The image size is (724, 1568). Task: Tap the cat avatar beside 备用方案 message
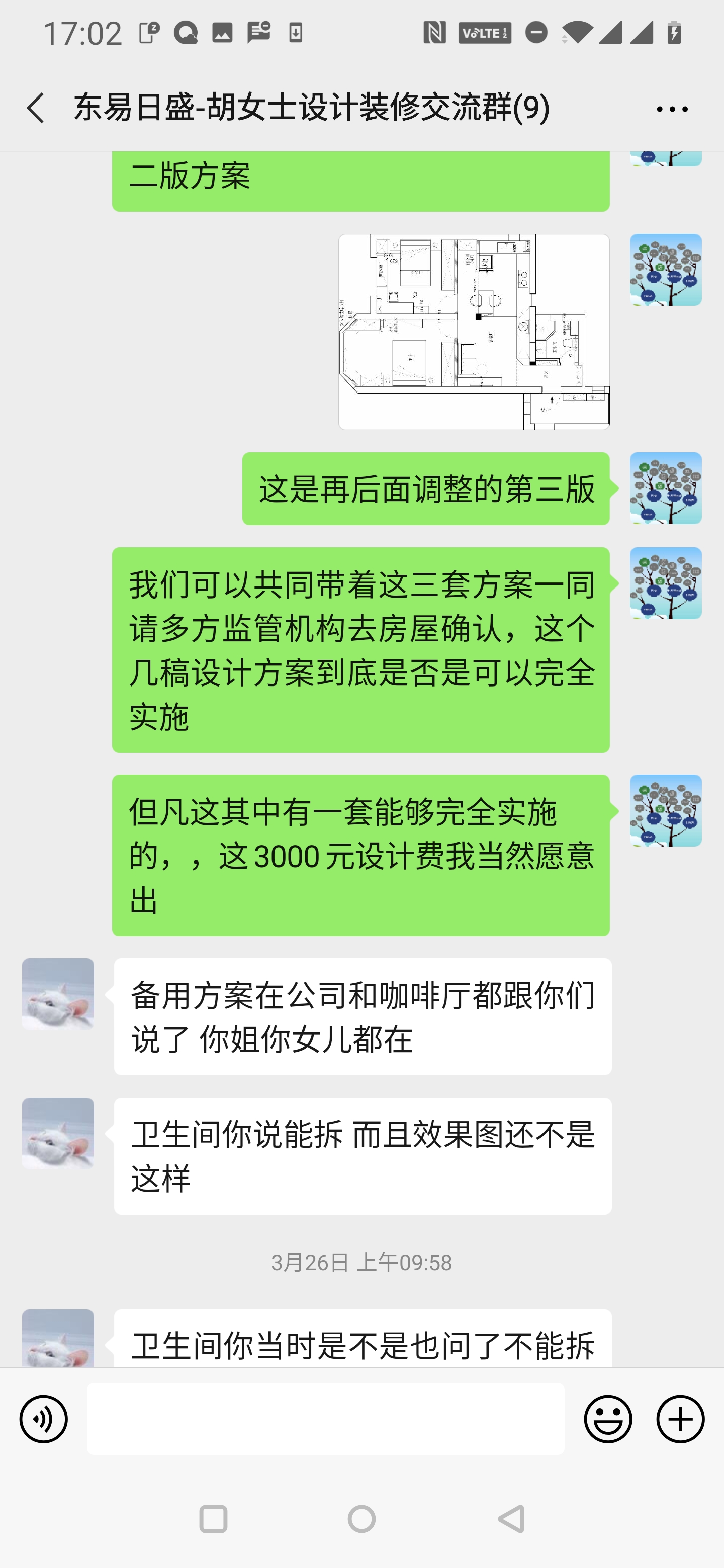tap(58, 994)
